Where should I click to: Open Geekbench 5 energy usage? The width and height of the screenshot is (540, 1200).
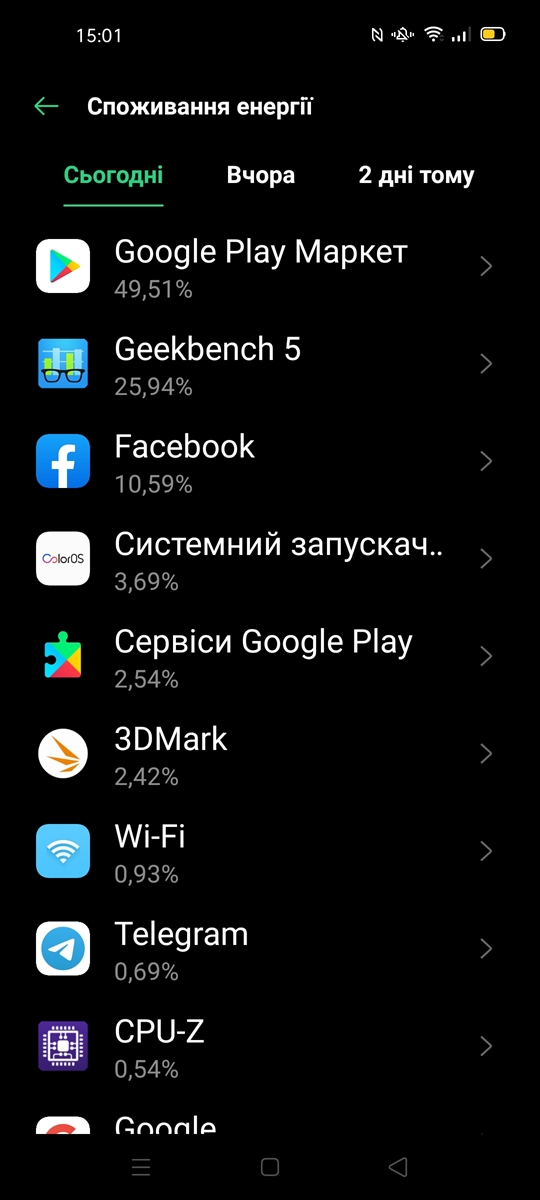[x=270, y=364]
